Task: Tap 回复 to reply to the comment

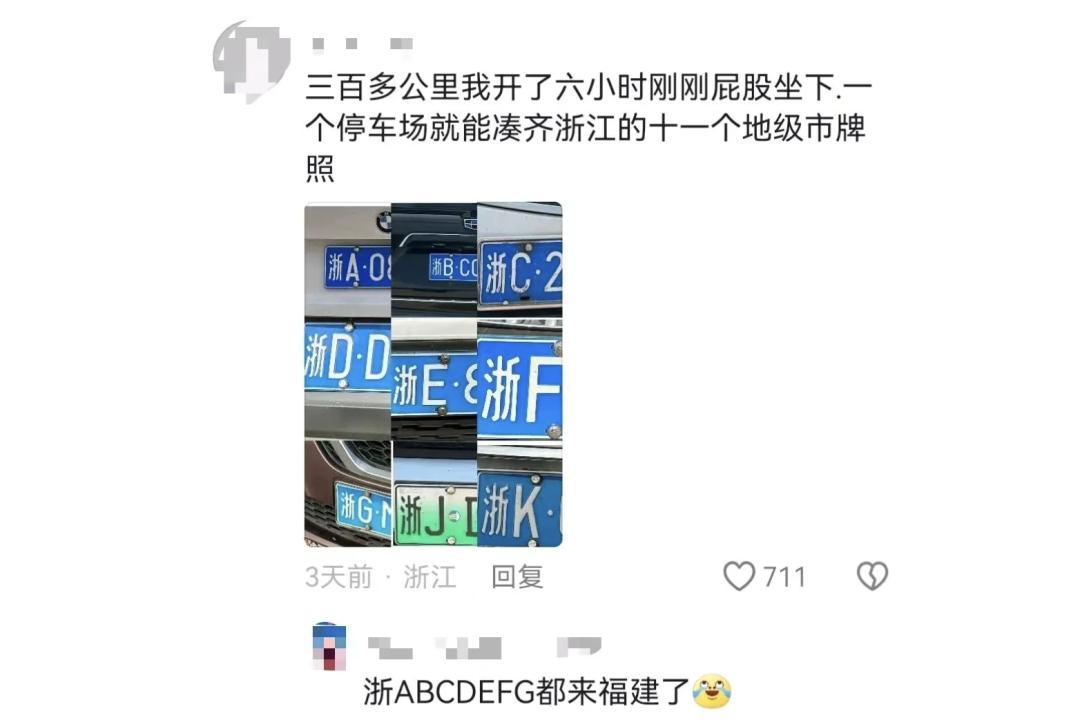Action: [517, 577]
